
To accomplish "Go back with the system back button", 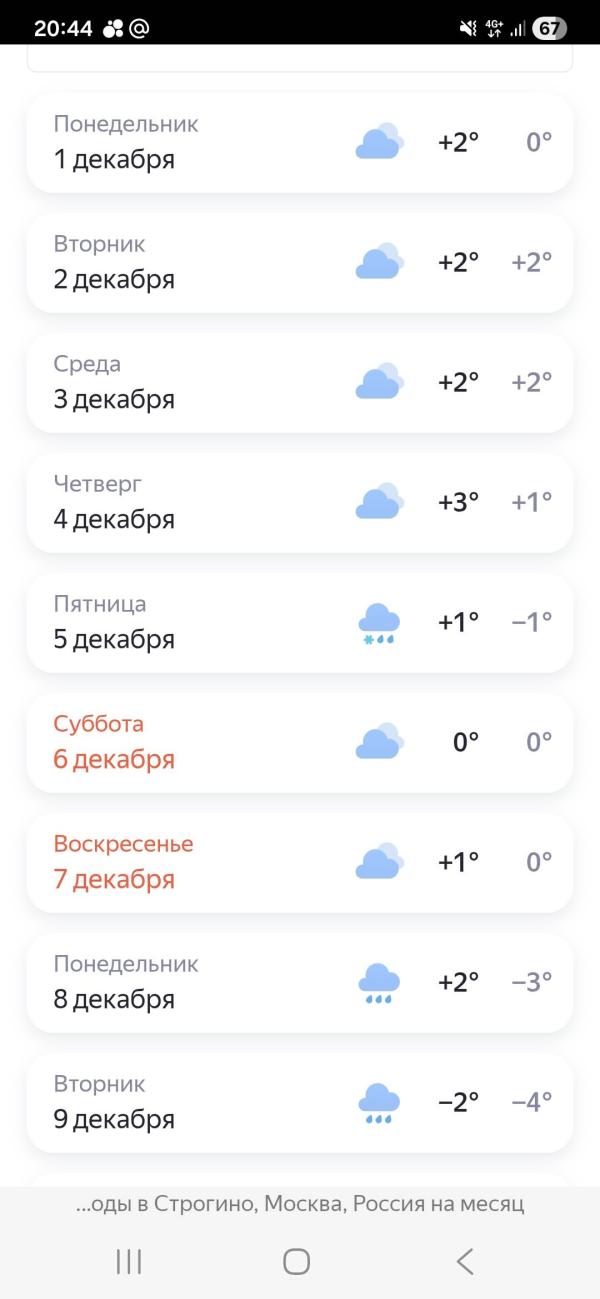I will [465, 1261].
